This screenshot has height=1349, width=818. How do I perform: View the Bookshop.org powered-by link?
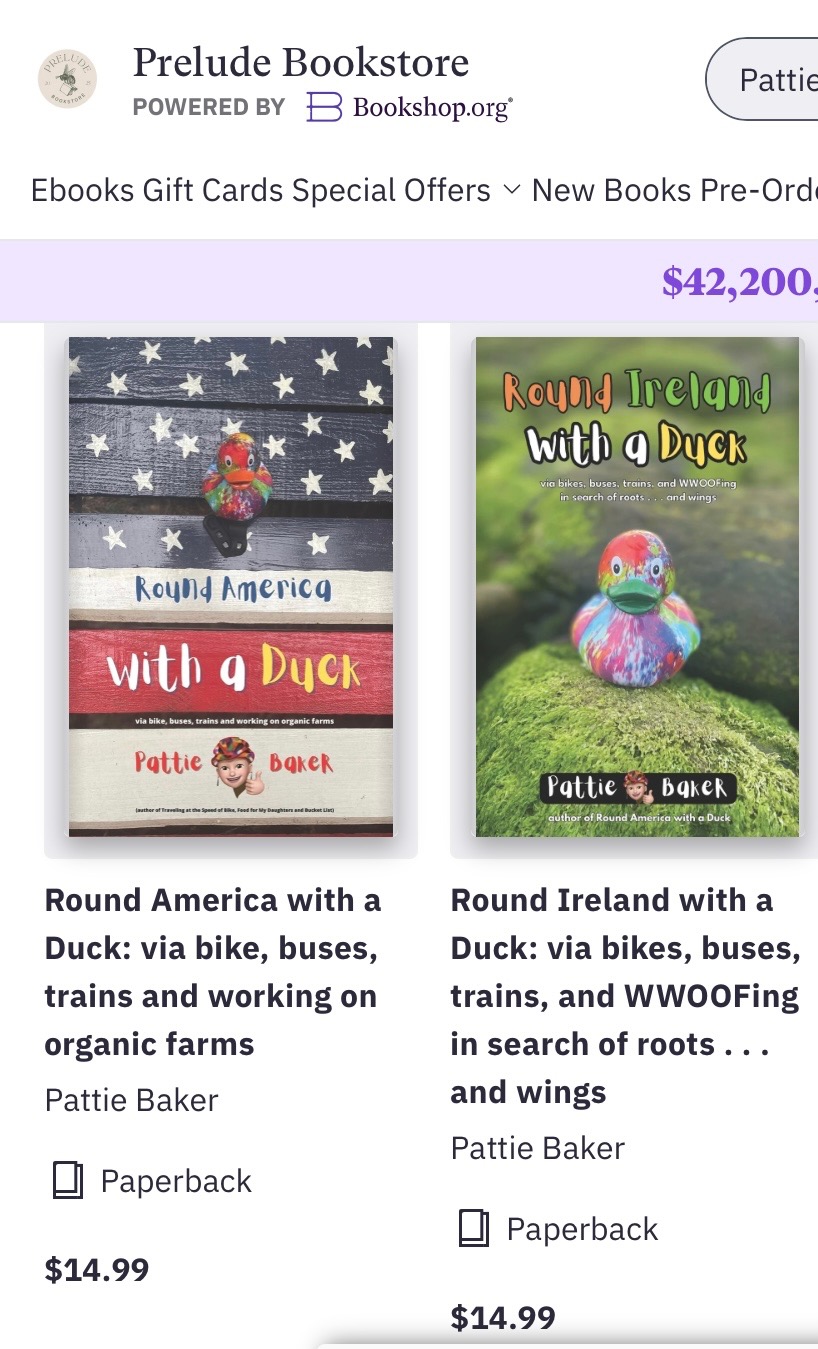click(x=409, y=108)
